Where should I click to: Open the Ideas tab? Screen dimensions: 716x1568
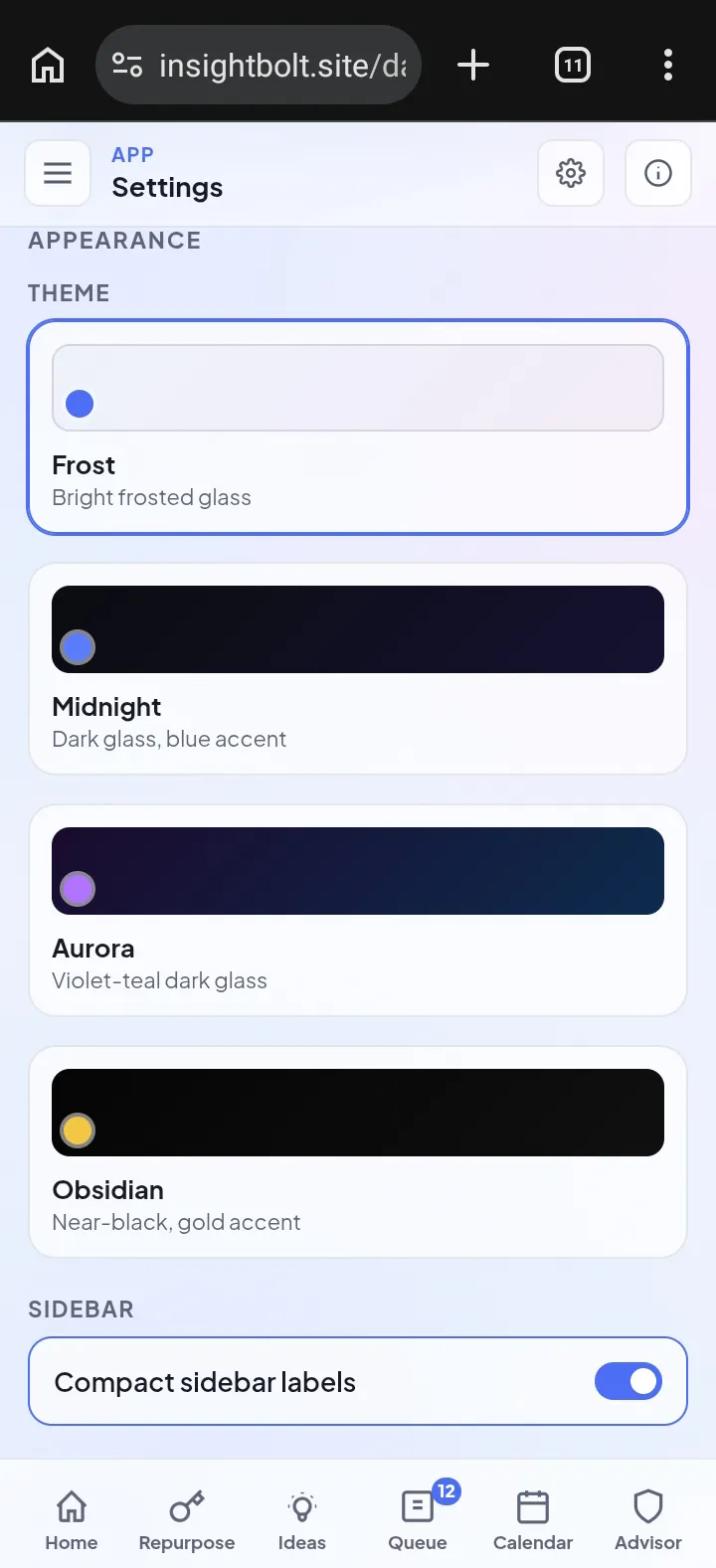[302, 1520]
